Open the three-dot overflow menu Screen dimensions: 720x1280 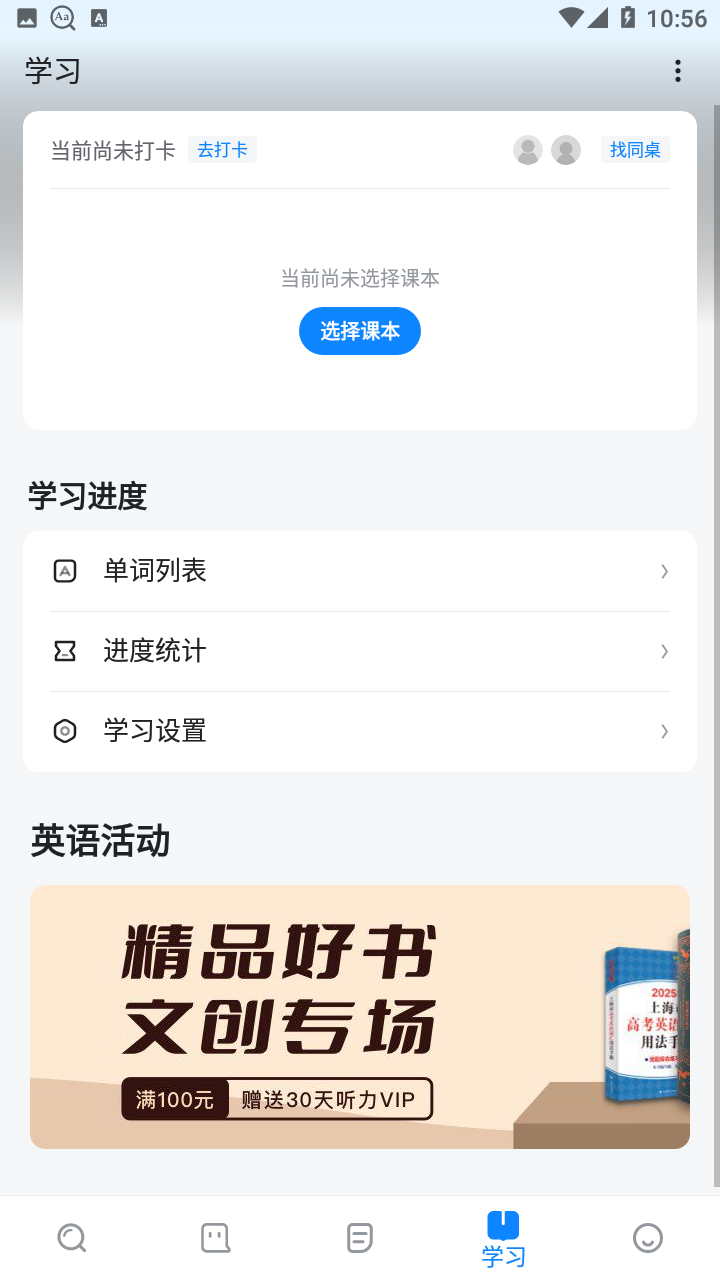[x=677, y=71]
